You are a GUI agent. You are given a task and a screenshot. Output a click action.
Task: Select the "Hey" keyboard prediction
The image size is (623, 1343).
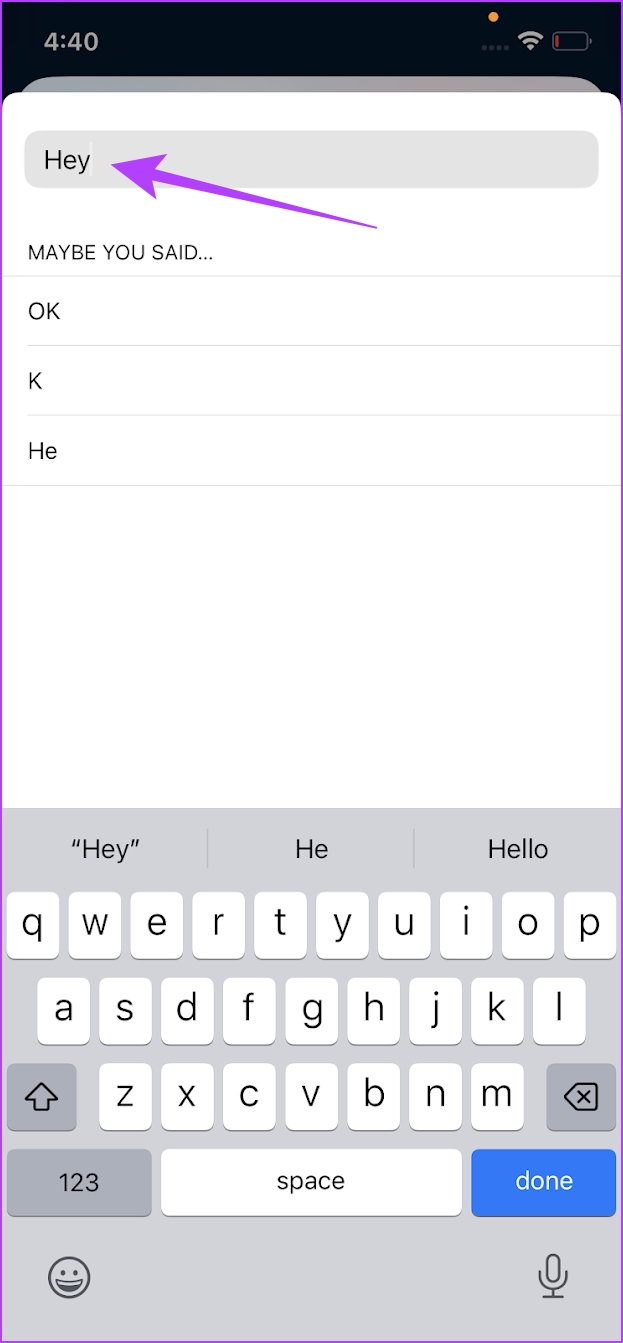coord(105,849)
